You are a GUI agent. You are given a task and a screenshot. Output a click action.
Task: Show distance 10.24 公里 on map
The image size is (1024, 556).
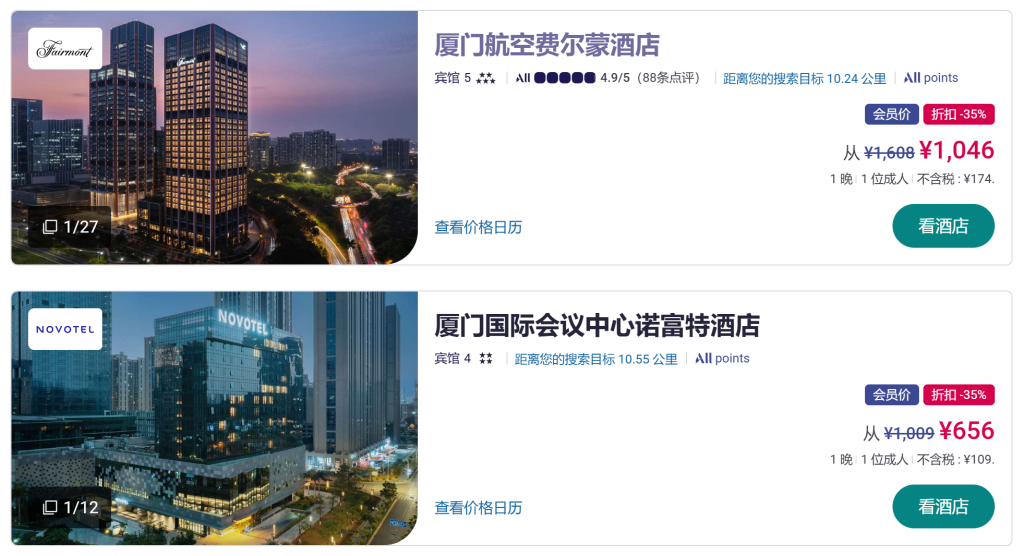coord(804,78)
